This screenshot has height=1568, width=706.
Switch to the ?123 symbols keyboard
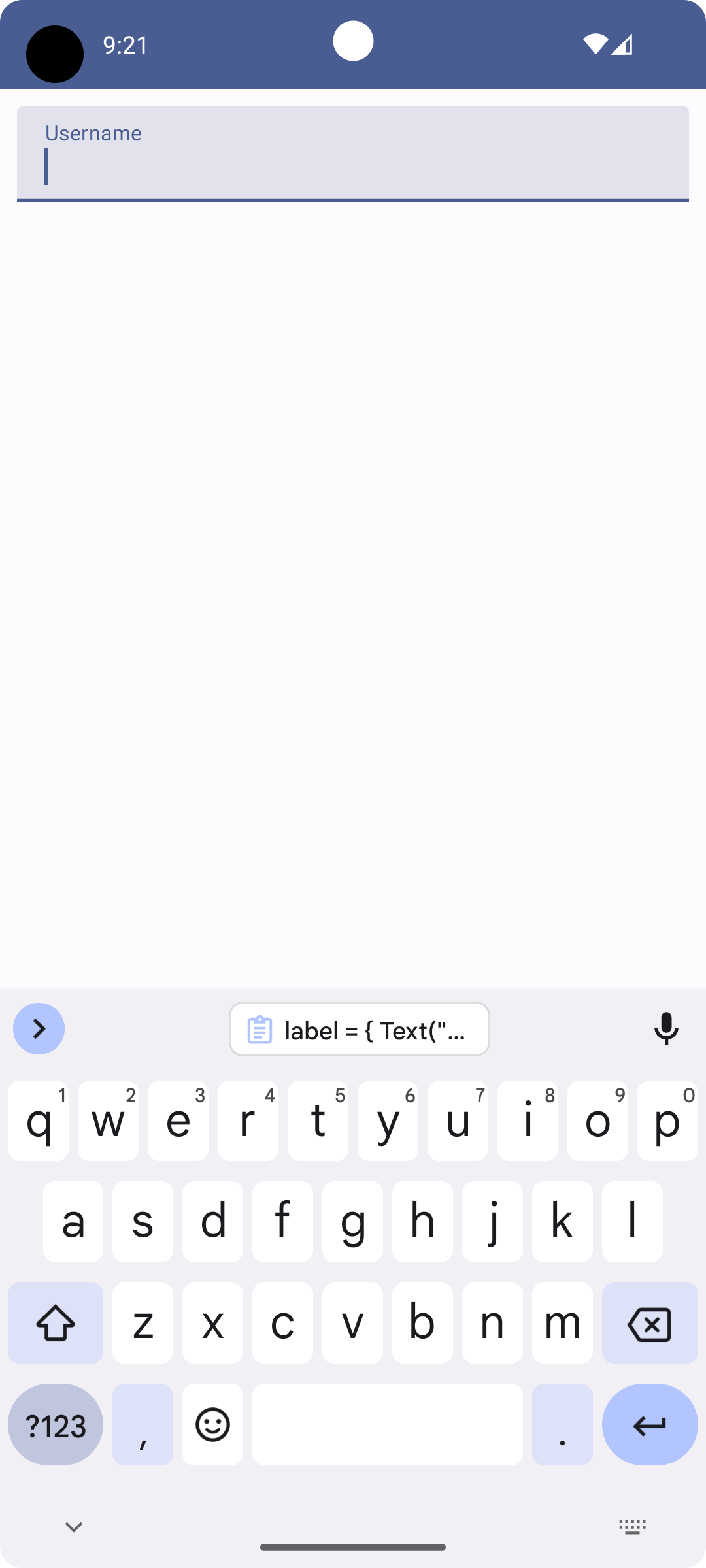56,1425
